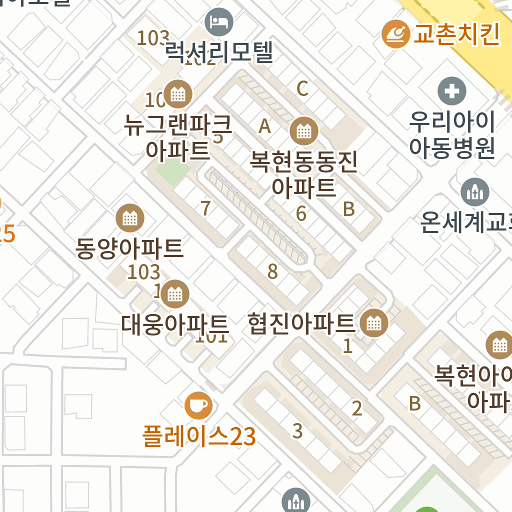This screenshot has height=512, width=512.
Task: Open the 온세계교회 church marker
Action: [475, 192]
